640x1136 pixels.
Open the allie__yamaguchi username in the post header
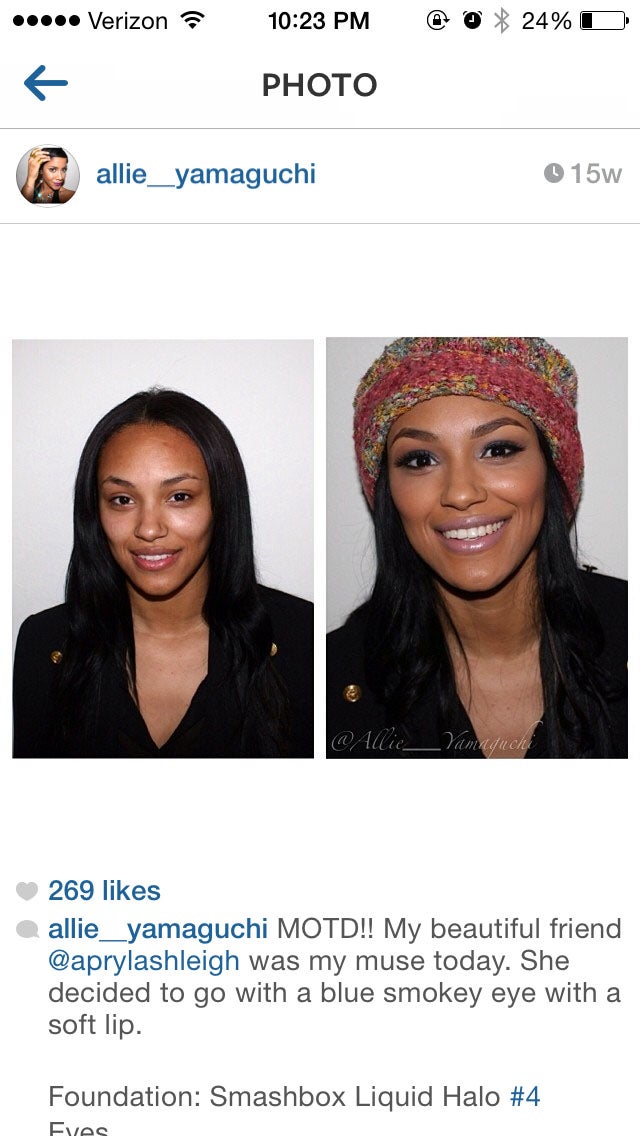click(x=205, y=175)
